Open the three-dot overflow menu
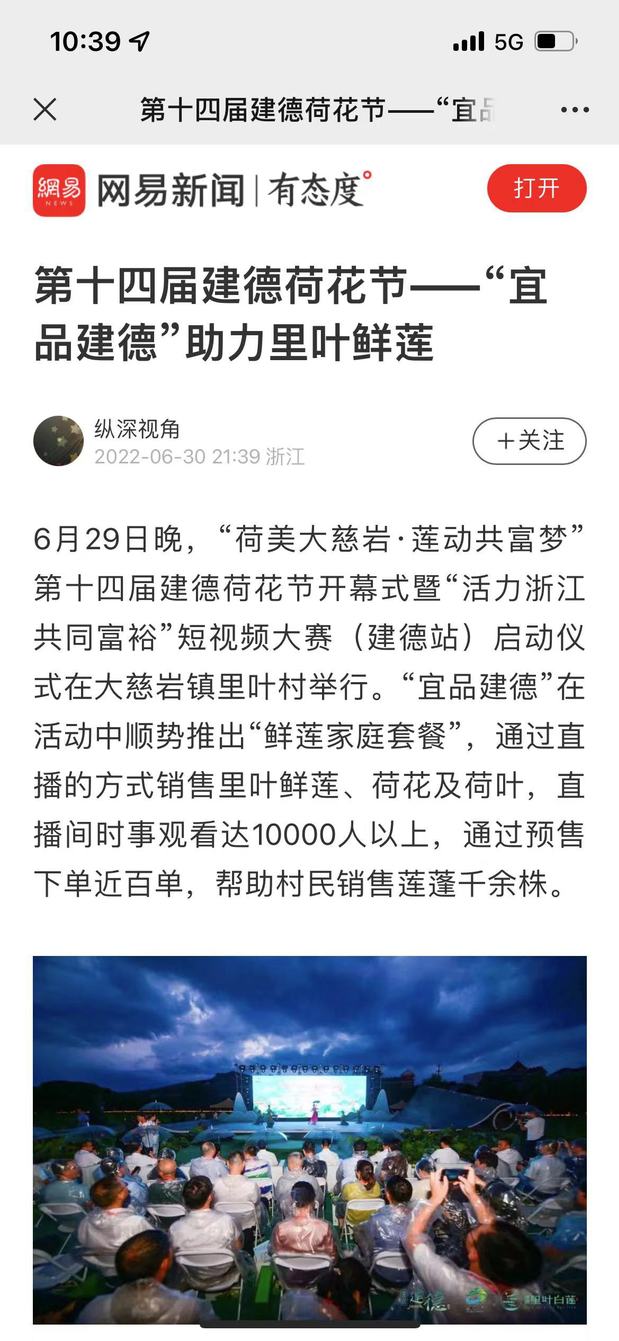The width and height of the screenshot is (619, 1341). (x=574, y=110)
